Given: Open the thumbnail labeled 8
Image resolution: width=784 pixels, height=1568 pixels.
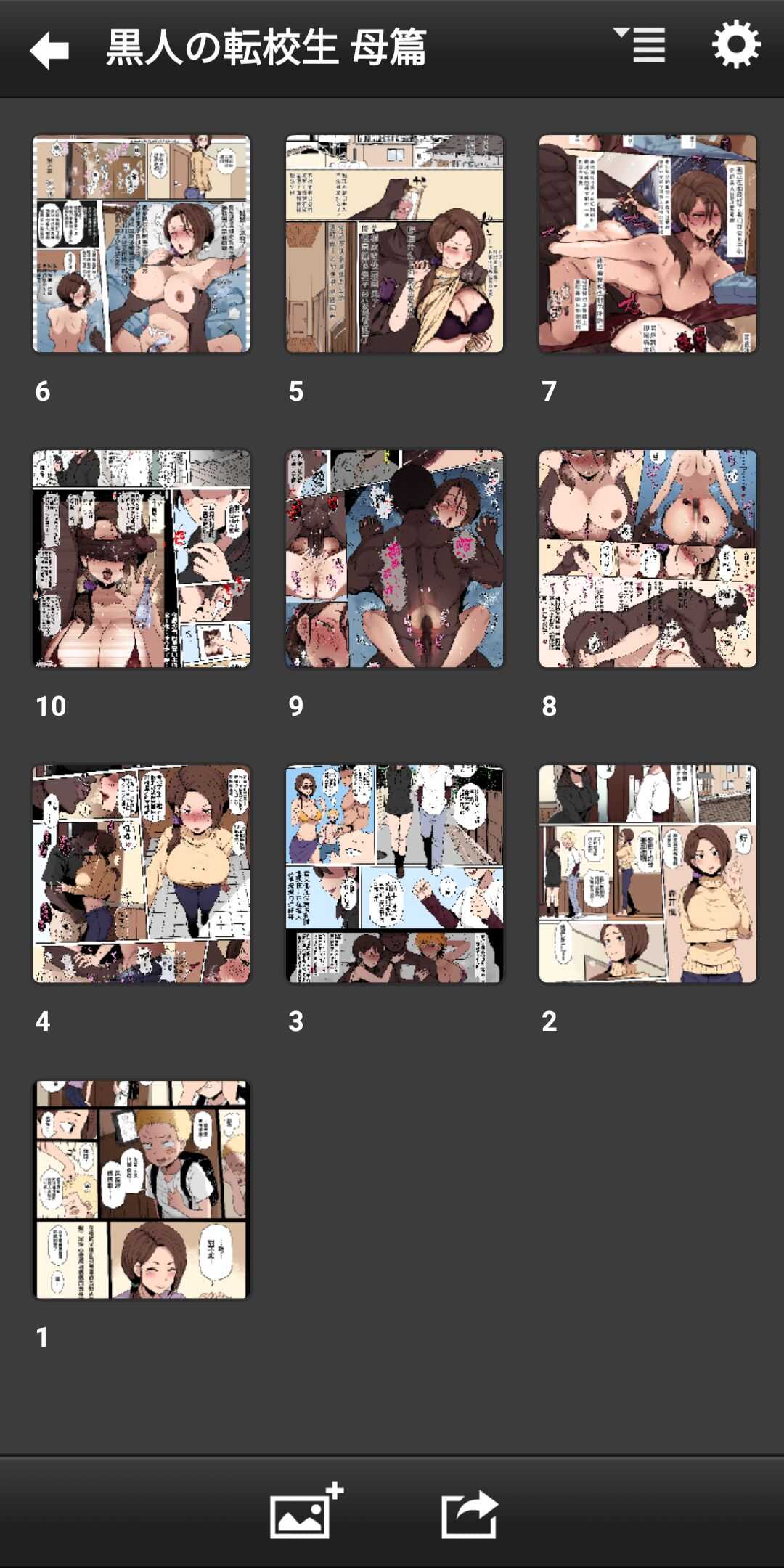Looking at the screenshot, I should click(x=648, y=558).
